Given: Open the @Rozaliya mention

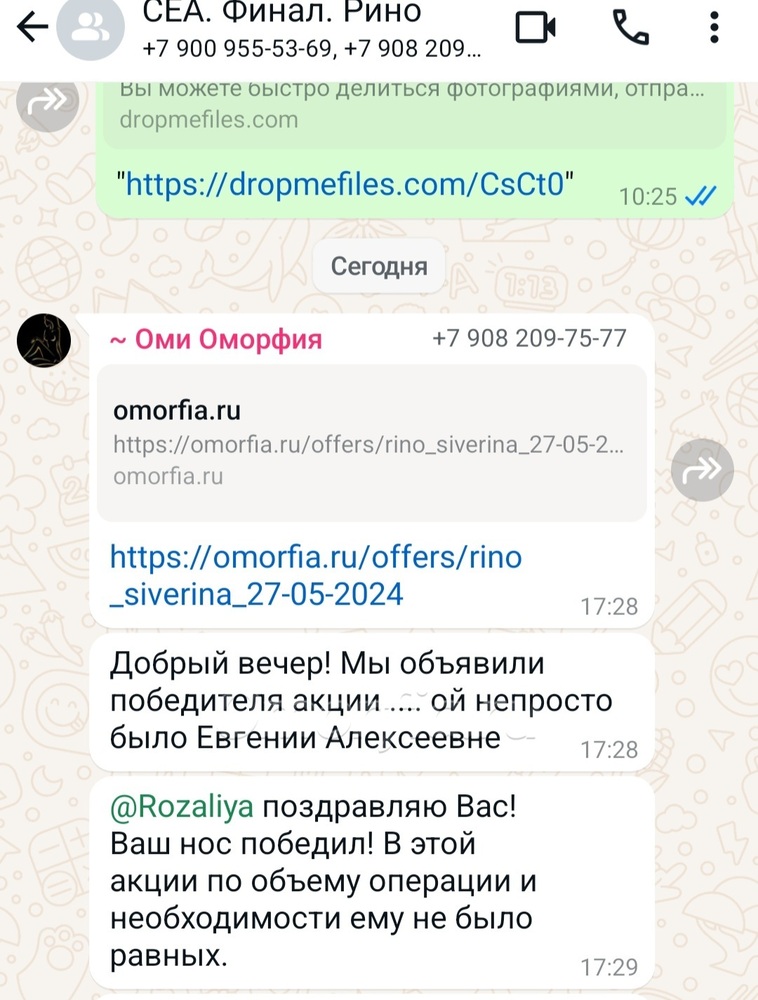Looking at the screenshot, I should [x=181, y=808].
